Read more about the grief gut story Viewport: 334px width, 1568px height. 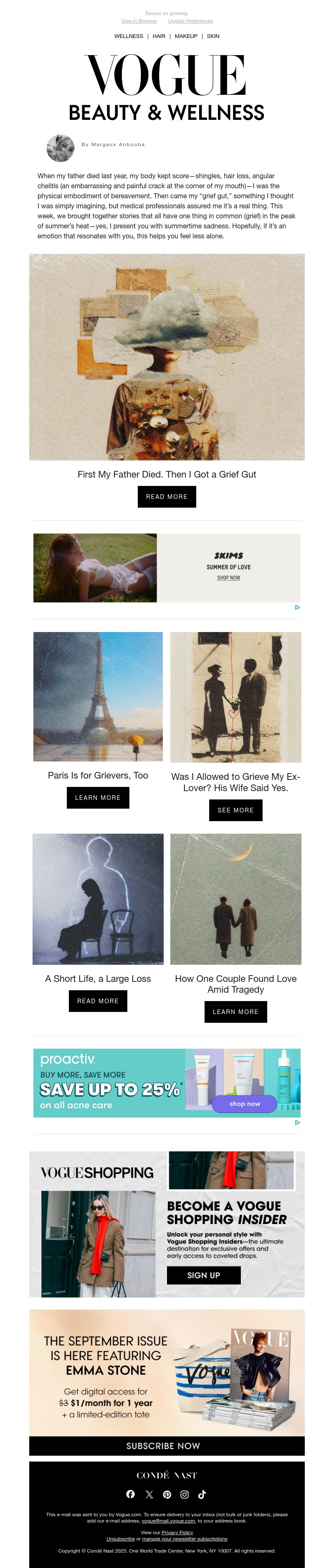[167, 497]
